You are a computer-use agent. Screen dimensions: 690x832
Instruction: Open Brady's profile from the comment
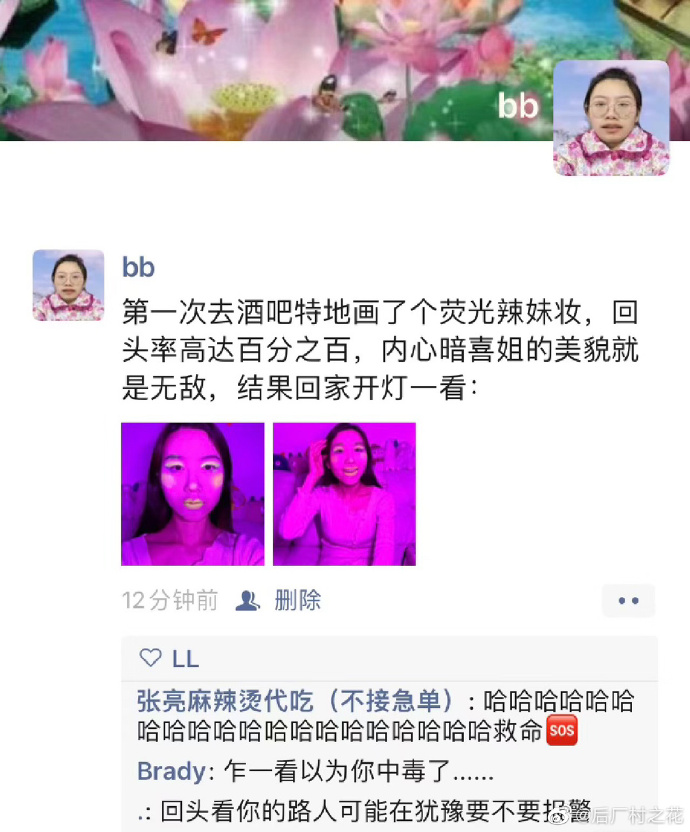168,772
